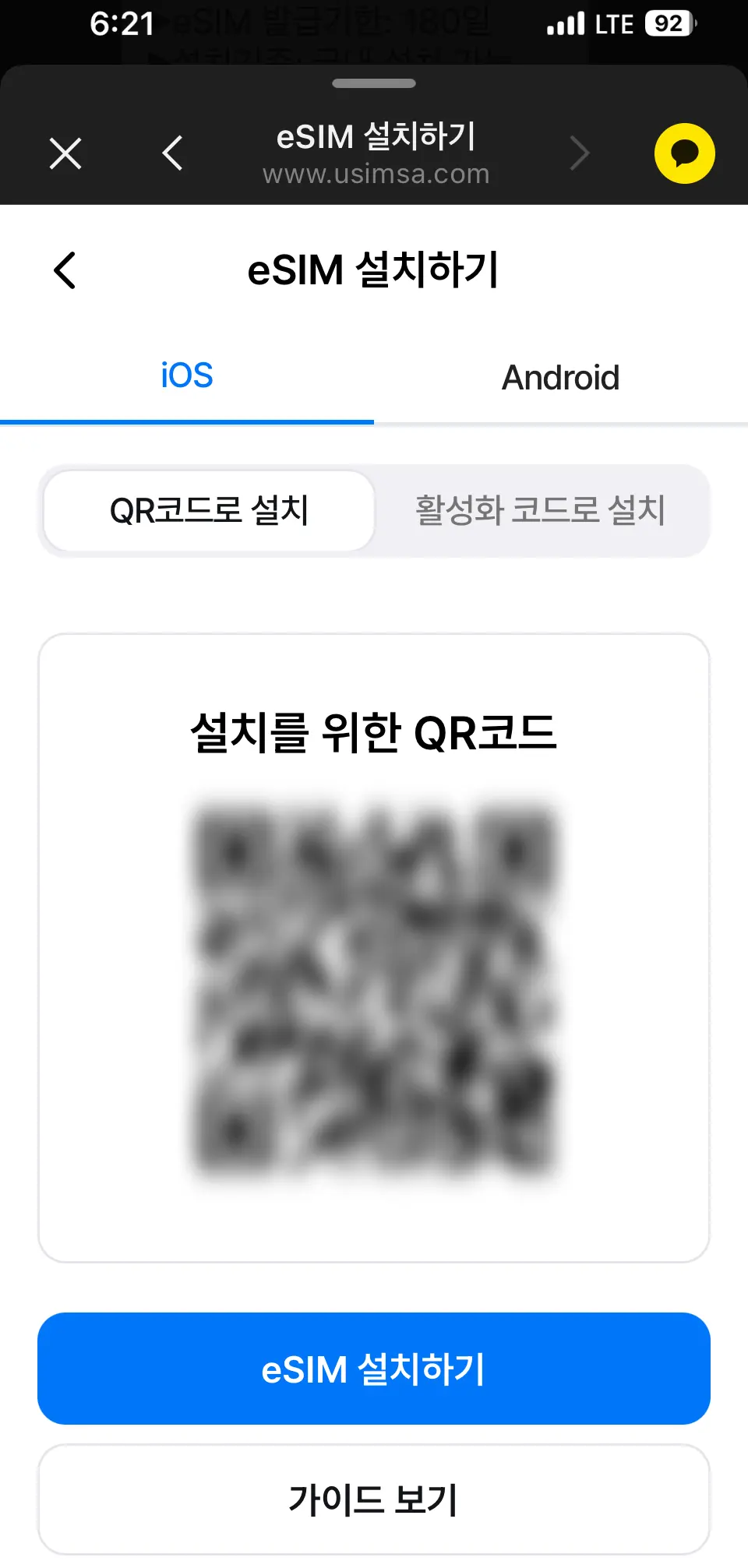The image size is (748, 1568).
Task: Return to previous page via page back arrow
Action: click(65, 270)
